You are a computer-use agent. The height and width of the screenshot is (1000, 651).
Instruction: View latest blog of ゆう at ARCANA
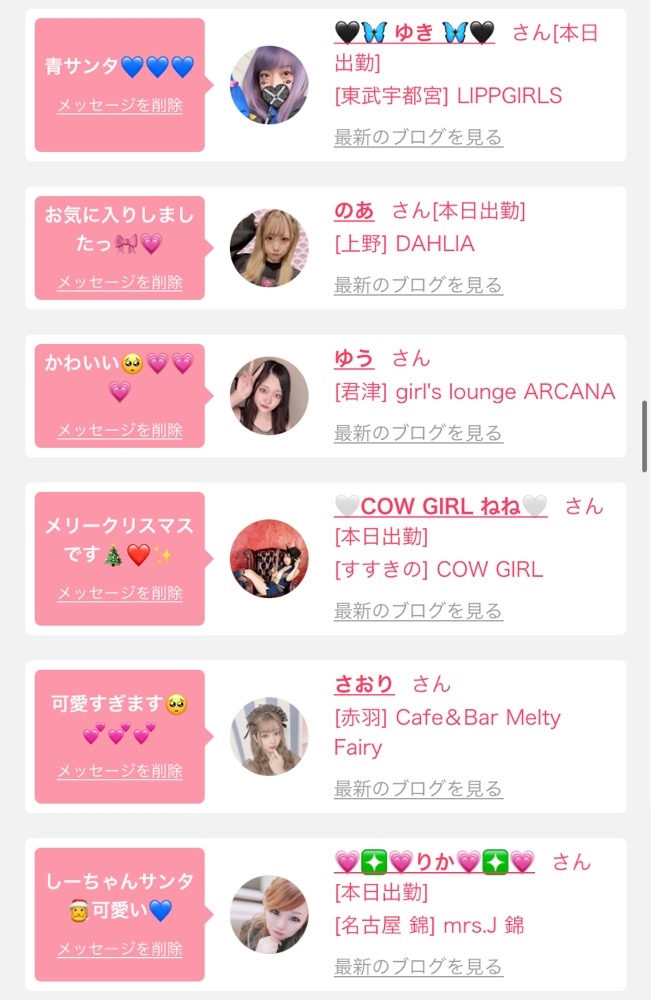click(418, 433)
